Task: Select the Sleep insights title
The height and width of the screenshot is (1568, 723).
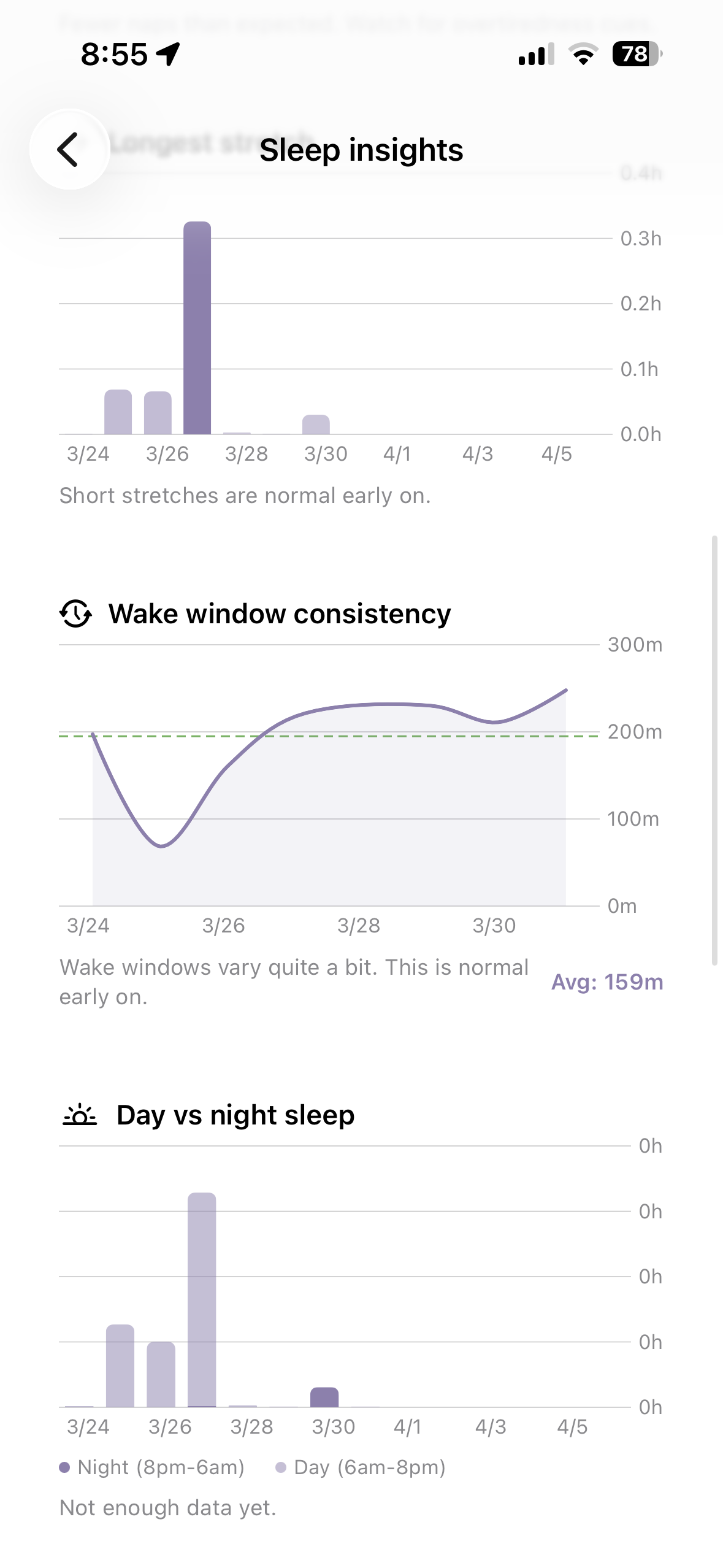Action: (363, 150)
